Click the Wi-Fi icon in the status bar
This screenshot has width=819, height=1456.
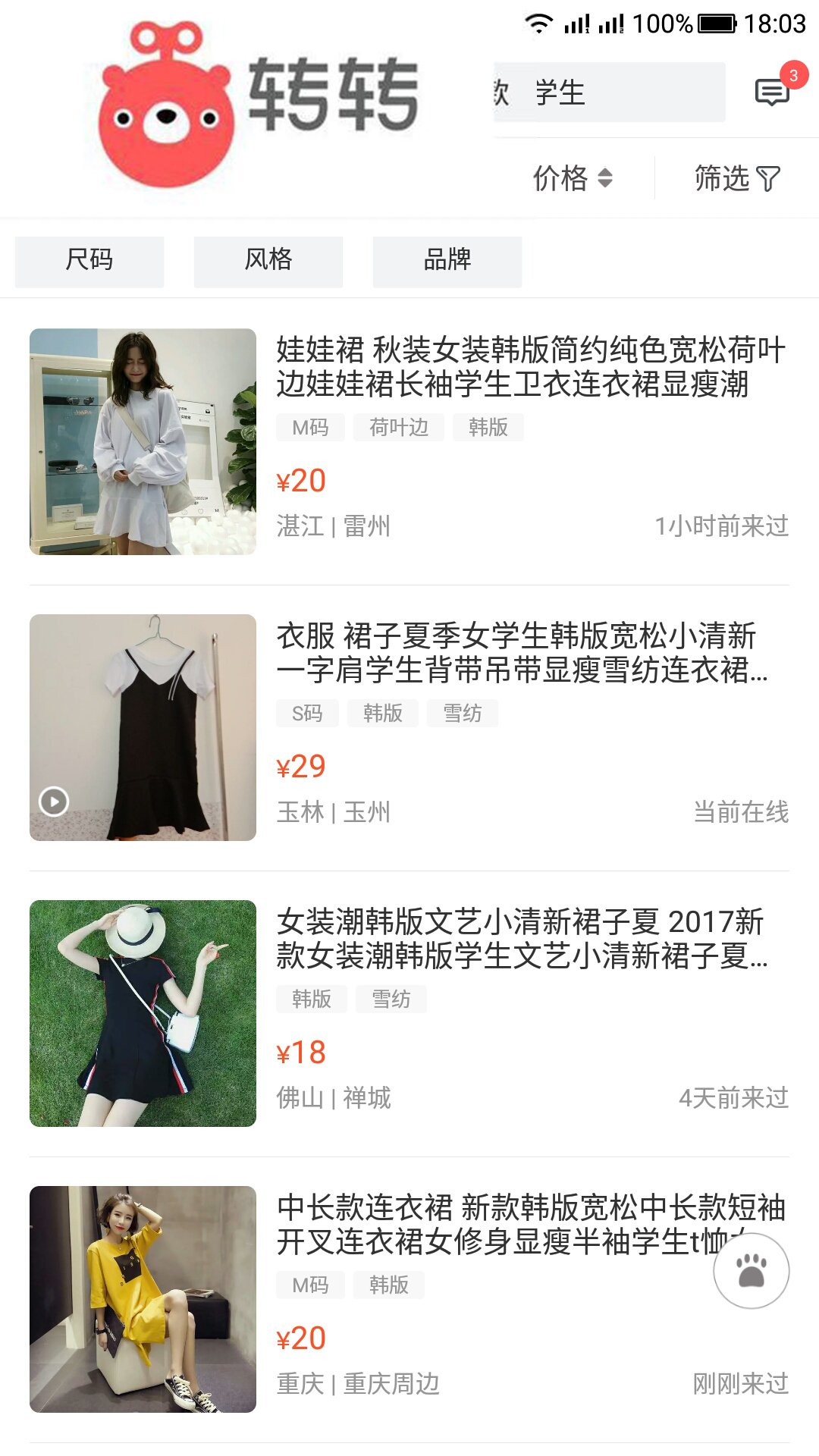click(x=539, y=23)
